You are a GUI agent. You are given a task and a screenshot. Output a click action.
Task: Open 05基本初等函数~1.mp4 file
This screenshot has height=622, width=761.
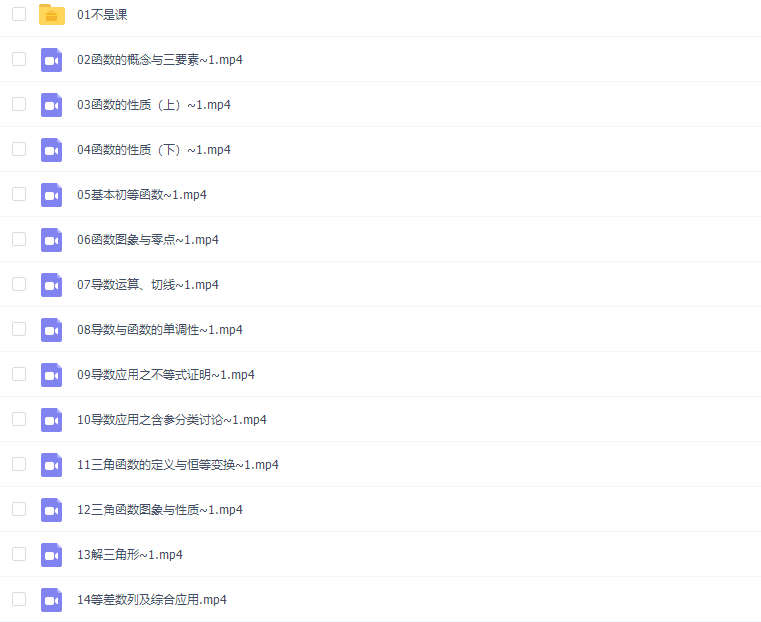pyautogui.click(x=141, y=195)
